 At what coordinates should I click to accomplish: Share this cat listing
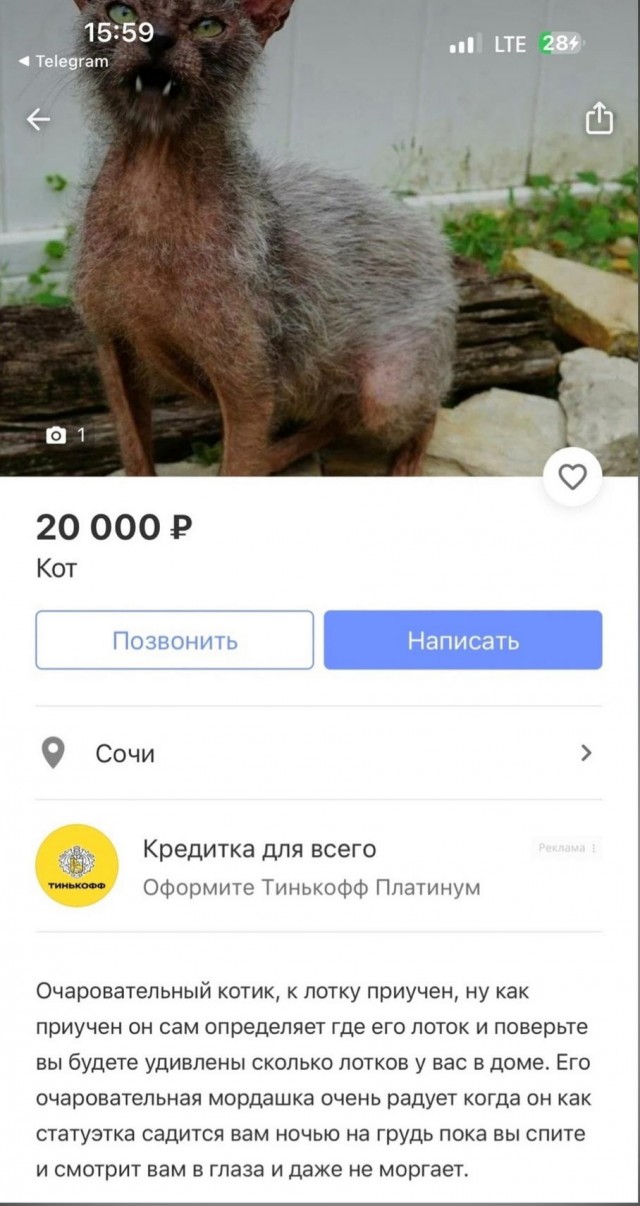[x=598, y=120]
